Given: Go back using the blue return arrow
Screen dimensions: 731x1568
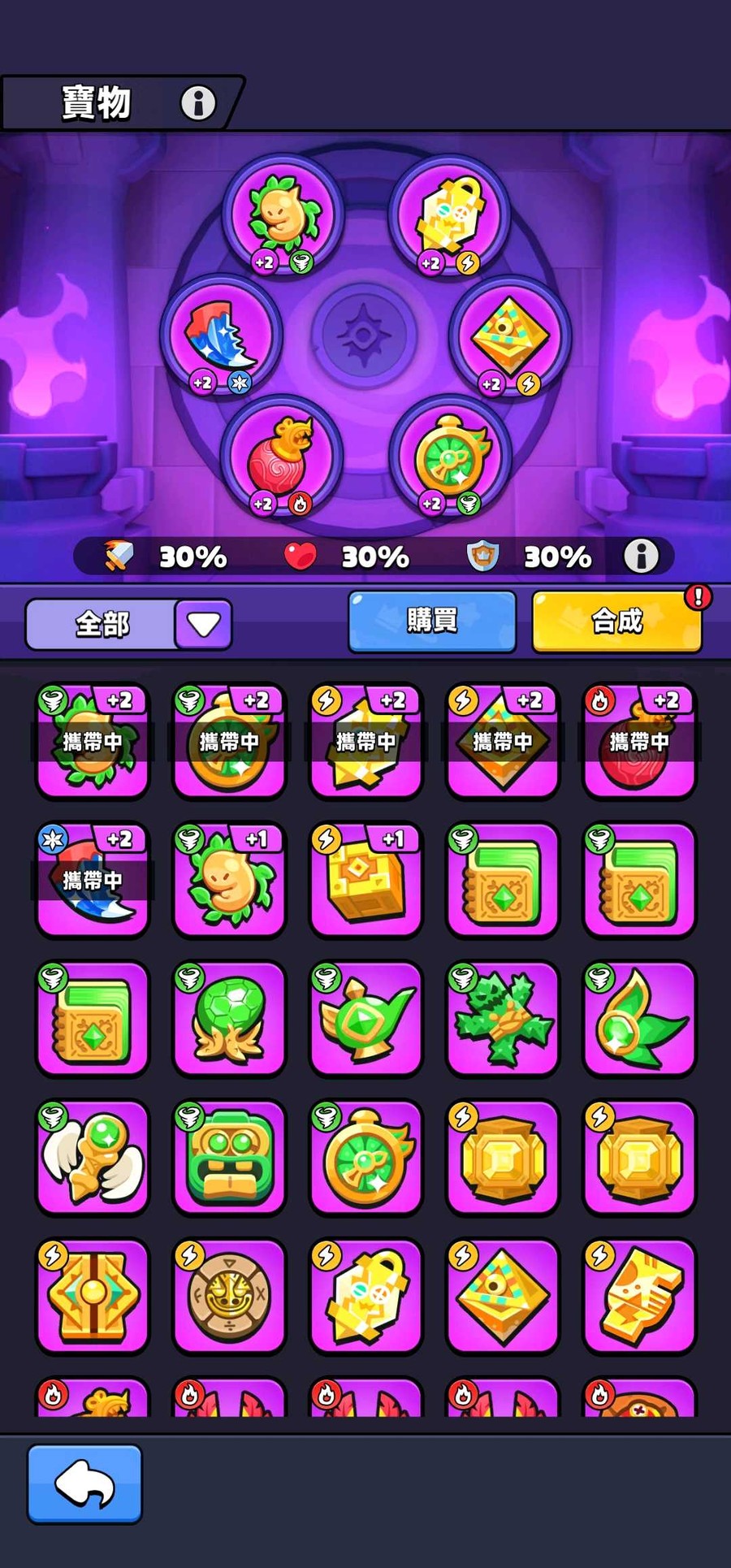Looking at the screenshot, I should point(84,1484).
